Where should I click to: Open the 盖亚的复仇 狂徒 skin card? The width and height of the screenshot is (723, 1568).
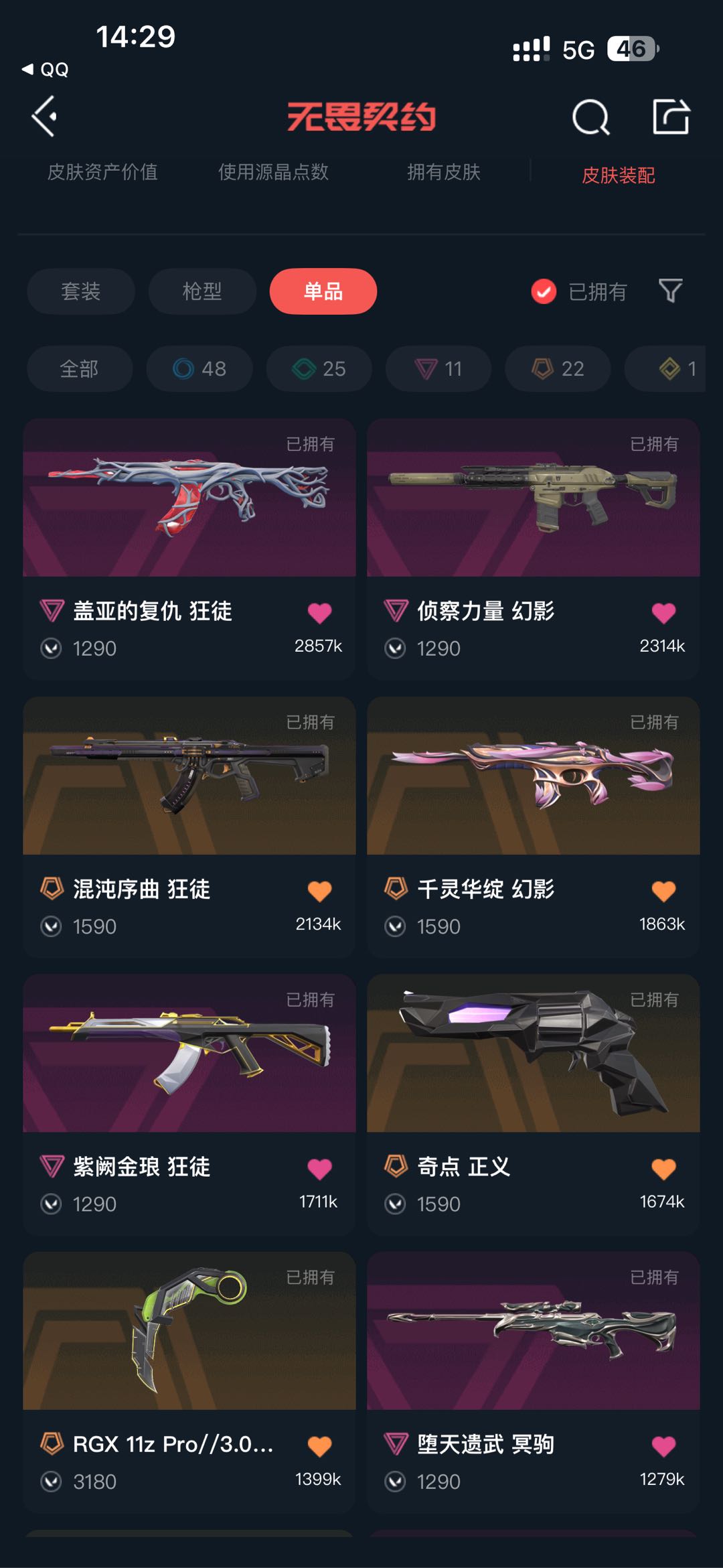point(189,509)
